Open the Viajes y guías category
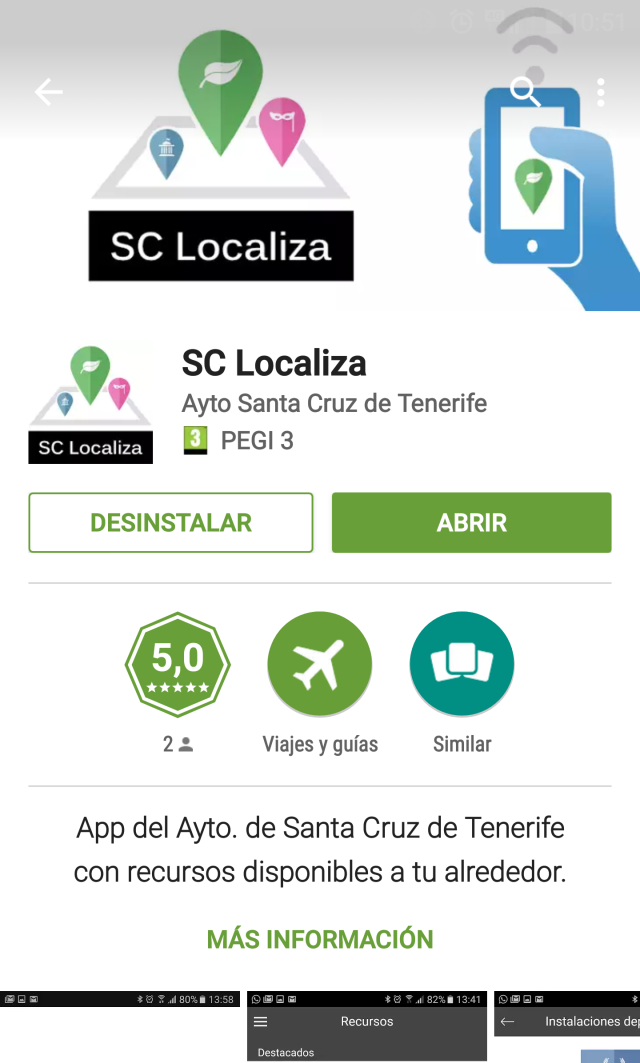The width and height of the screenshot is (640, 1063). click(x=320, y=665)
